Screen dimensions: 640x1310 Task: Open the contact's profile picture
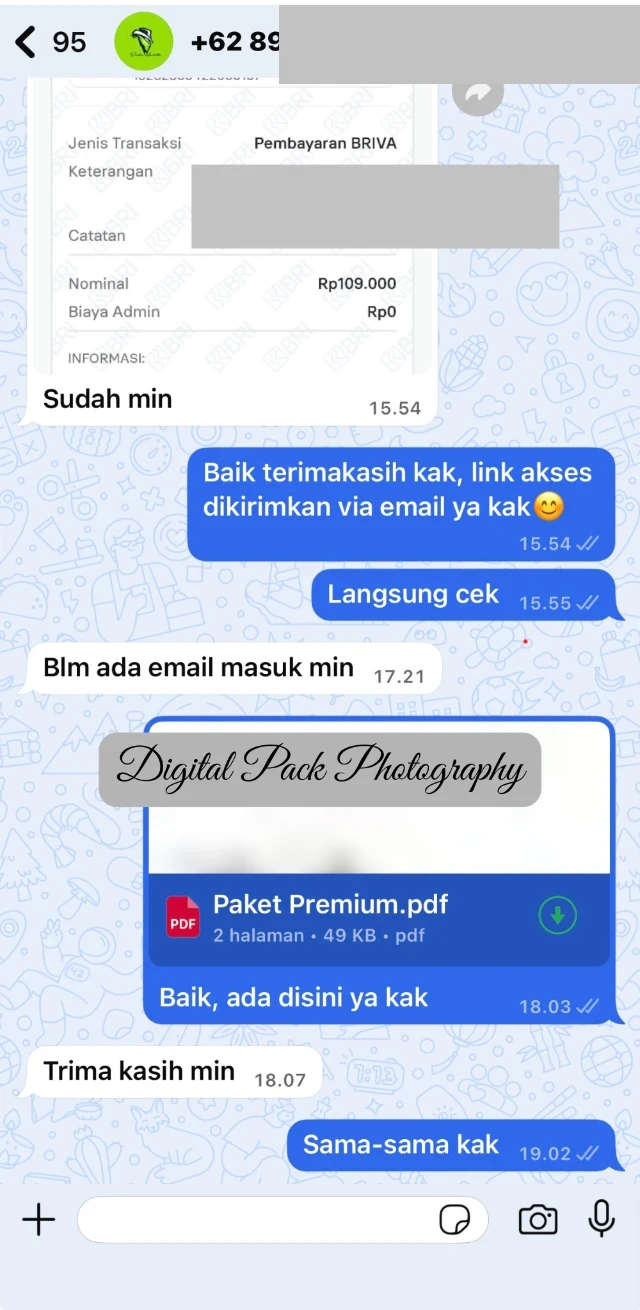(144, 42)
